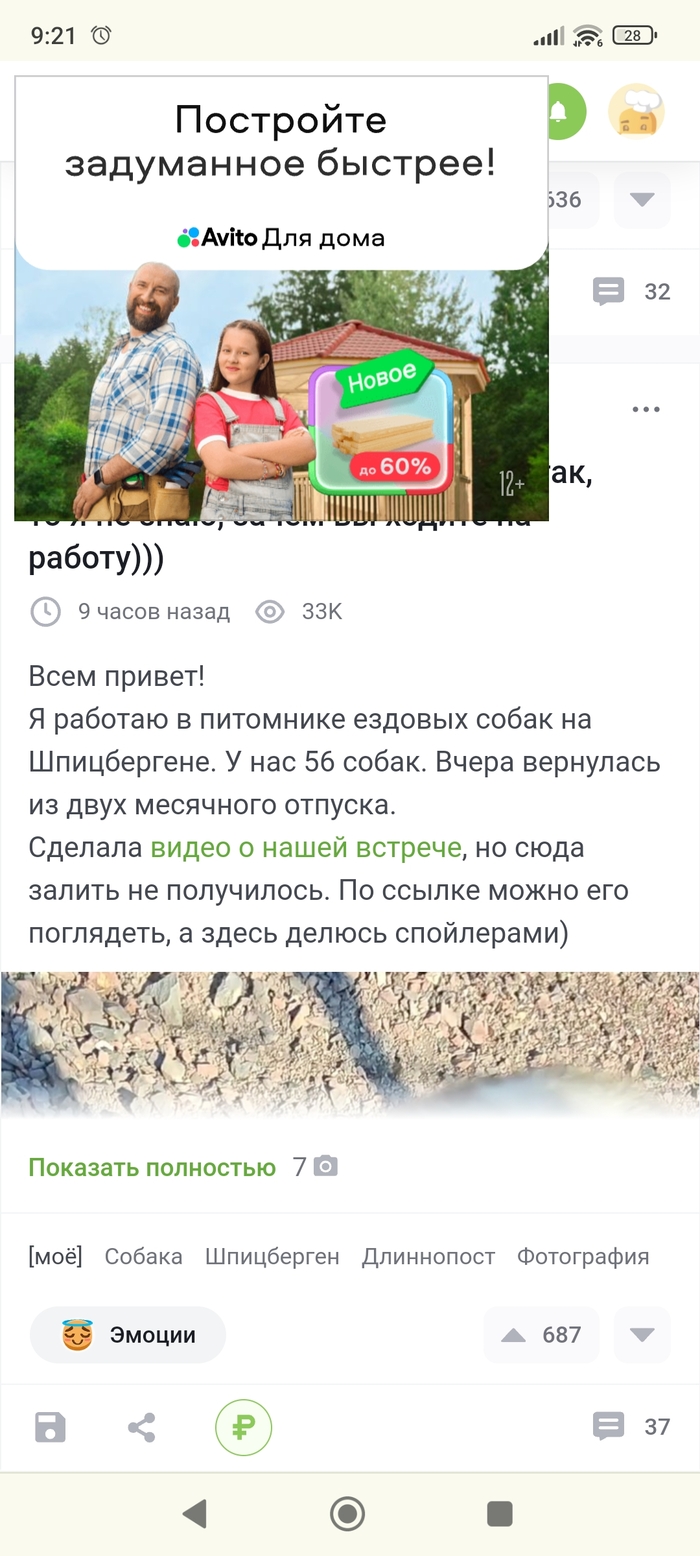
Task: Select the 'Собака' tag
Action: pos(143,1256)
